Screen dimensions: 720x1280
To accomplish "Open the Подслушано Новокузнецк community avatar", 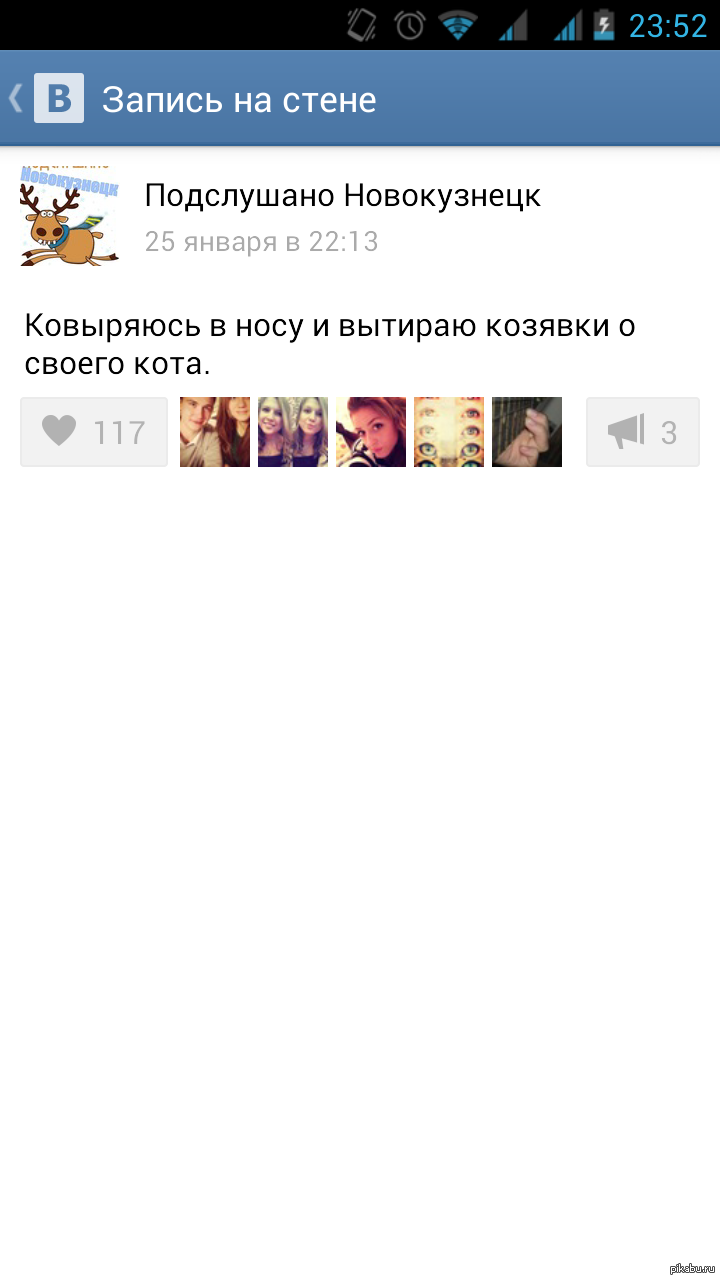I will [x=70, y=215].
